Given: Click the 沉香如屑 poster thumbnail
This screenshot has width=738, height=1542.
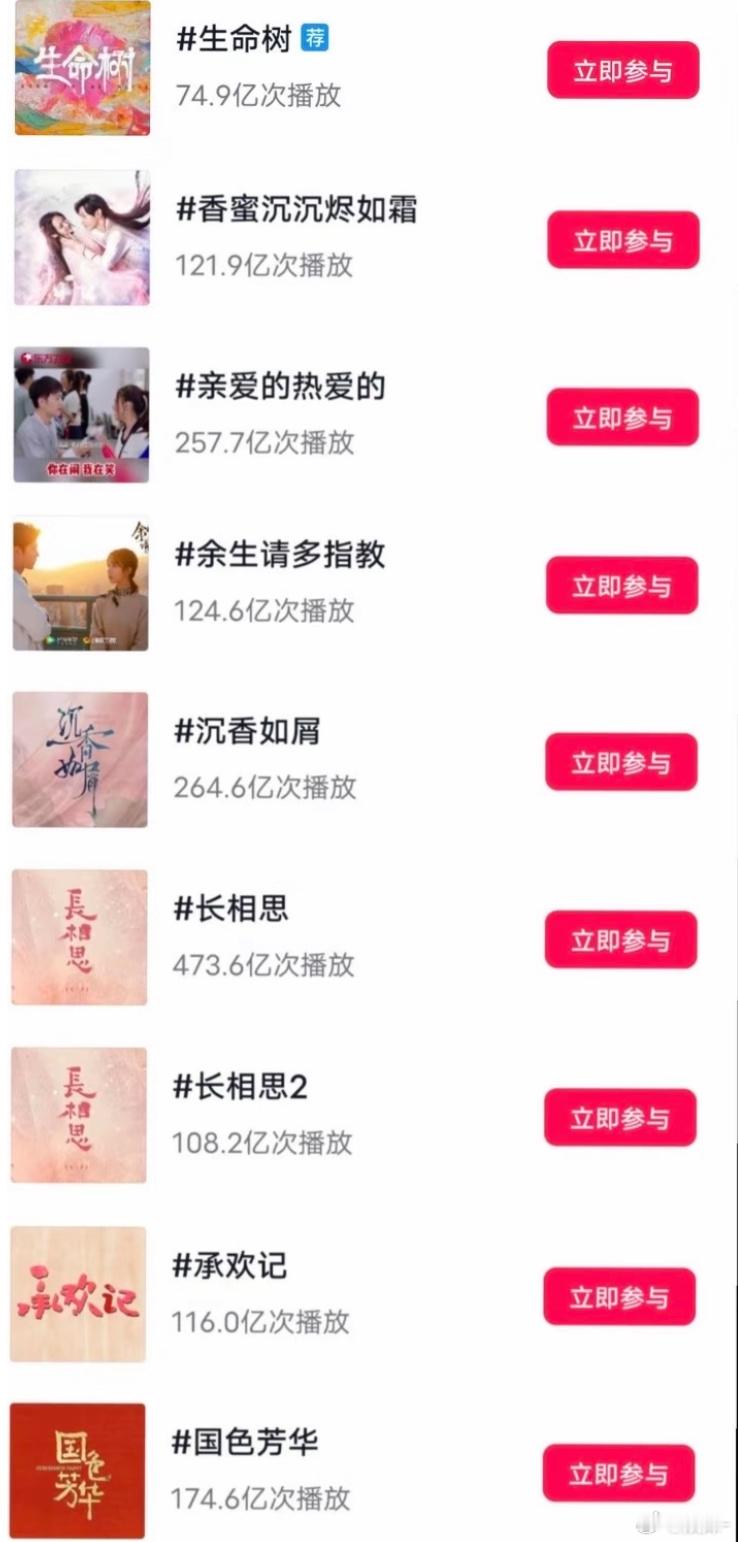Looking at the screenshot, I should [80, 760].
